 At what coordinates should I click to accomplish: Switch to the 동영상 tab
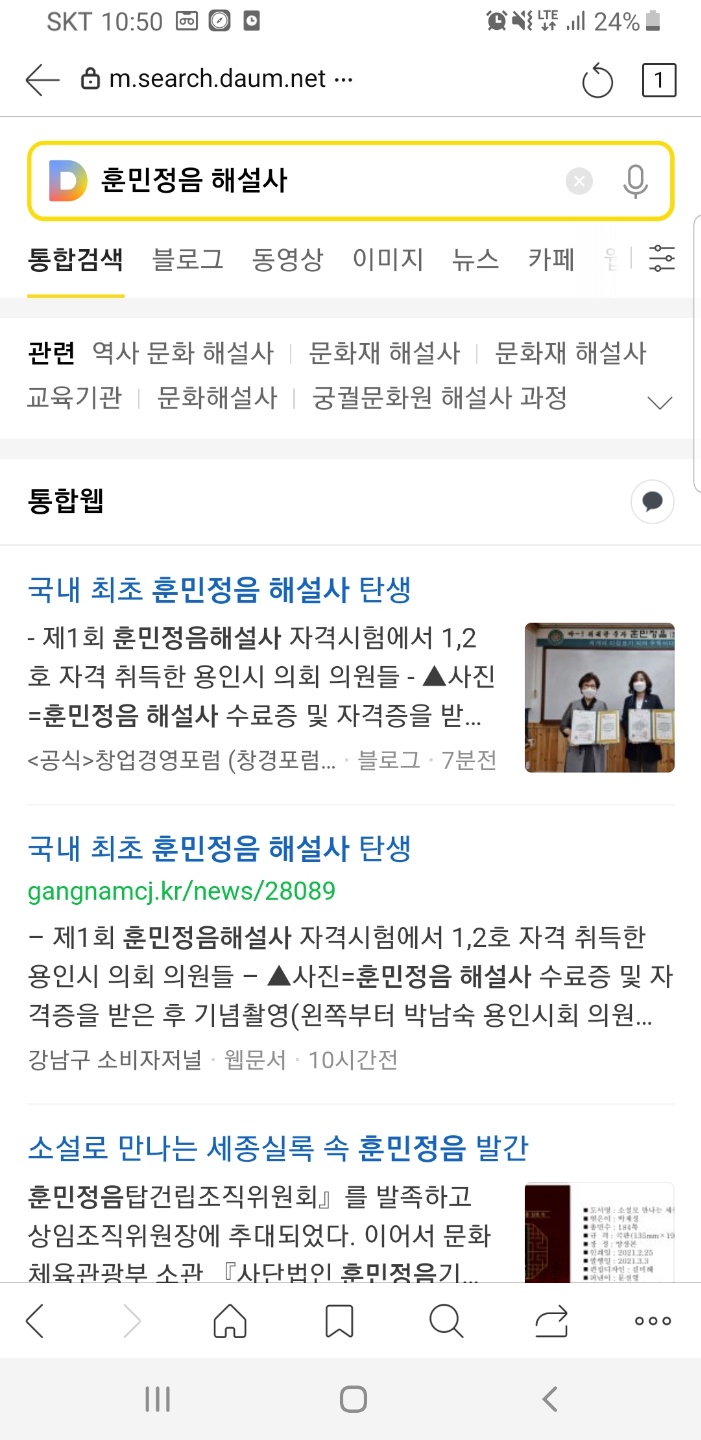click(288, 260)
